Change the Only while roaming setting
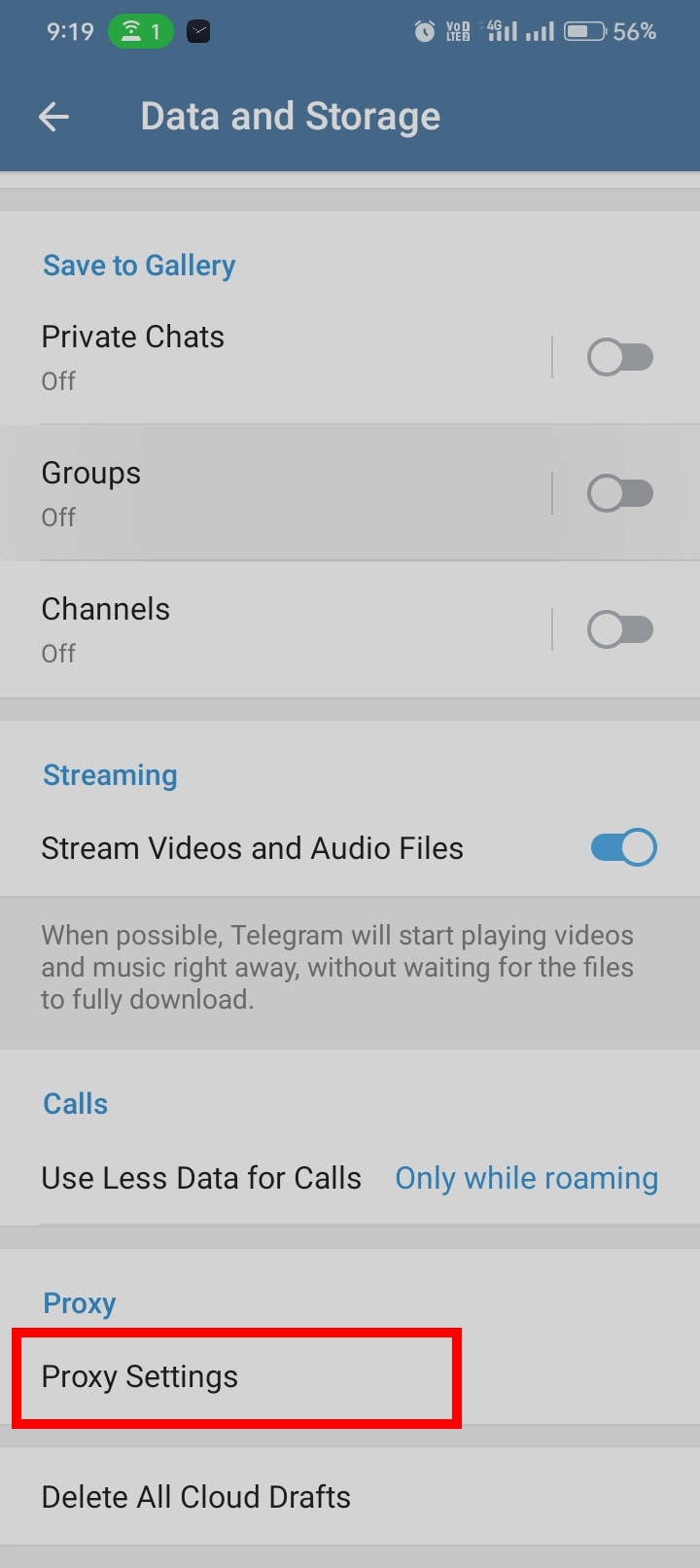700x1568 pixels. point(526,1178)
